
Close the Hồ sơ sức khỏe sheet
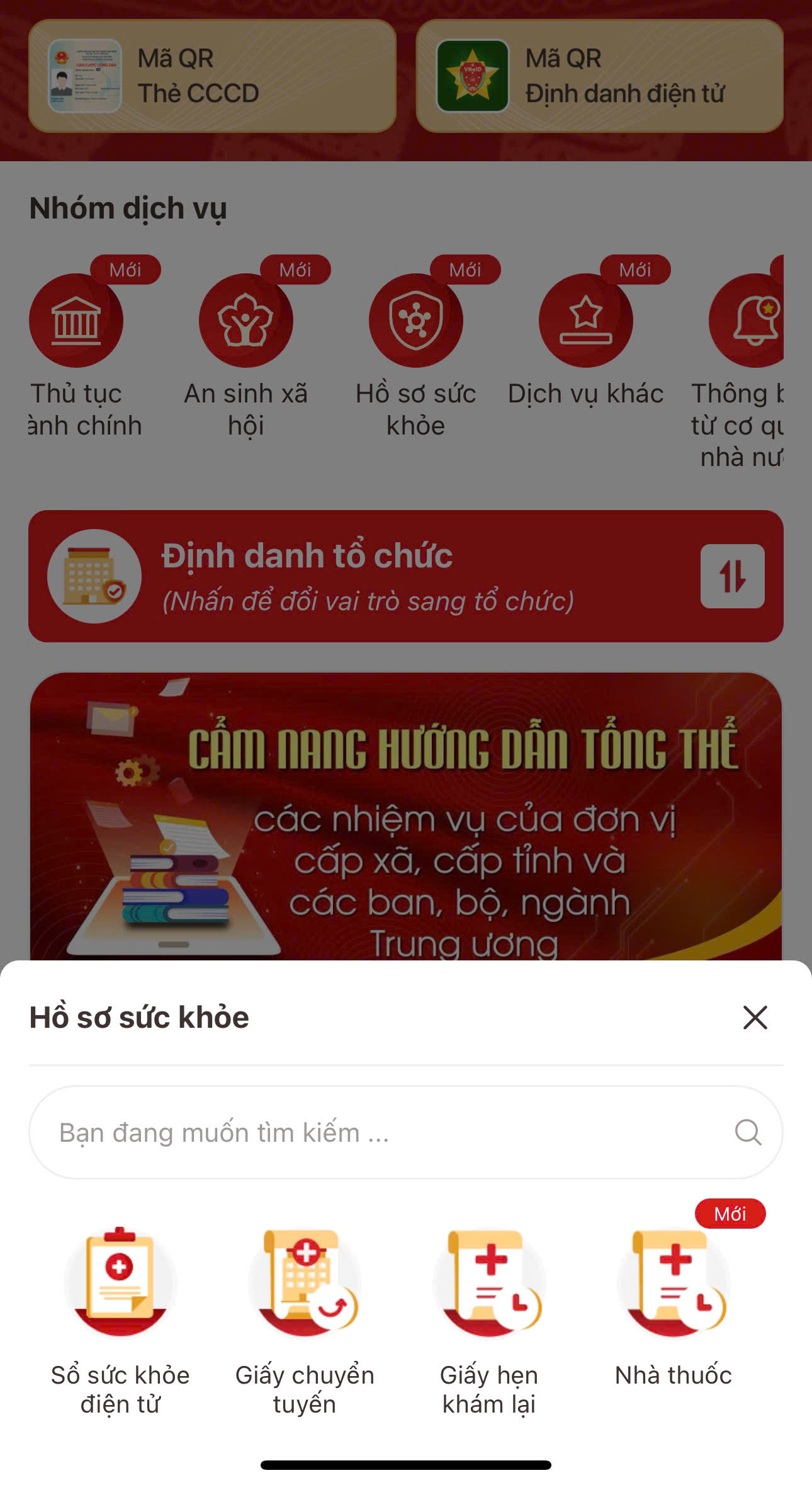[x=755, y=1017]
